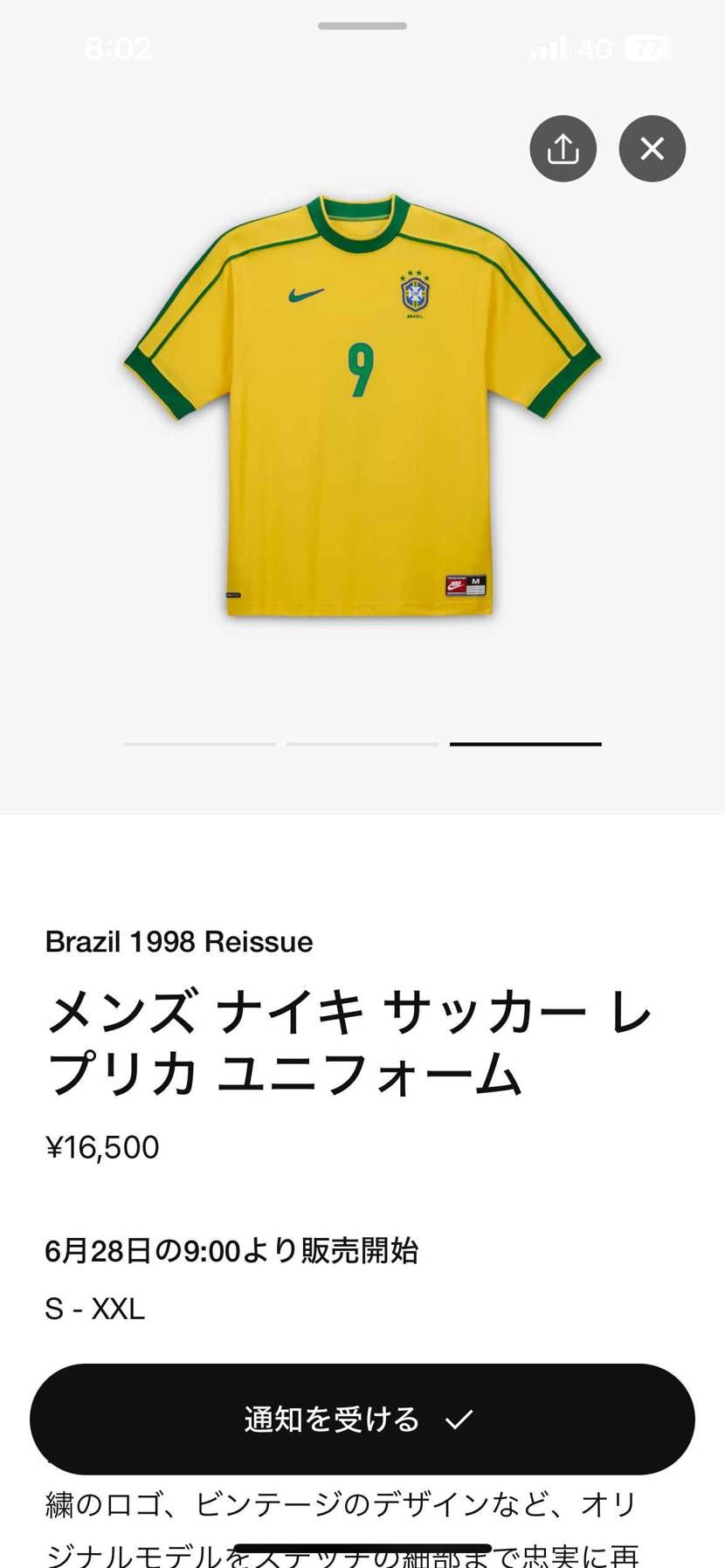The height and width of the screenshot is (1568, 725).
Task: Tap the carousel progress bar indicator
Action: tap(525, 745)
